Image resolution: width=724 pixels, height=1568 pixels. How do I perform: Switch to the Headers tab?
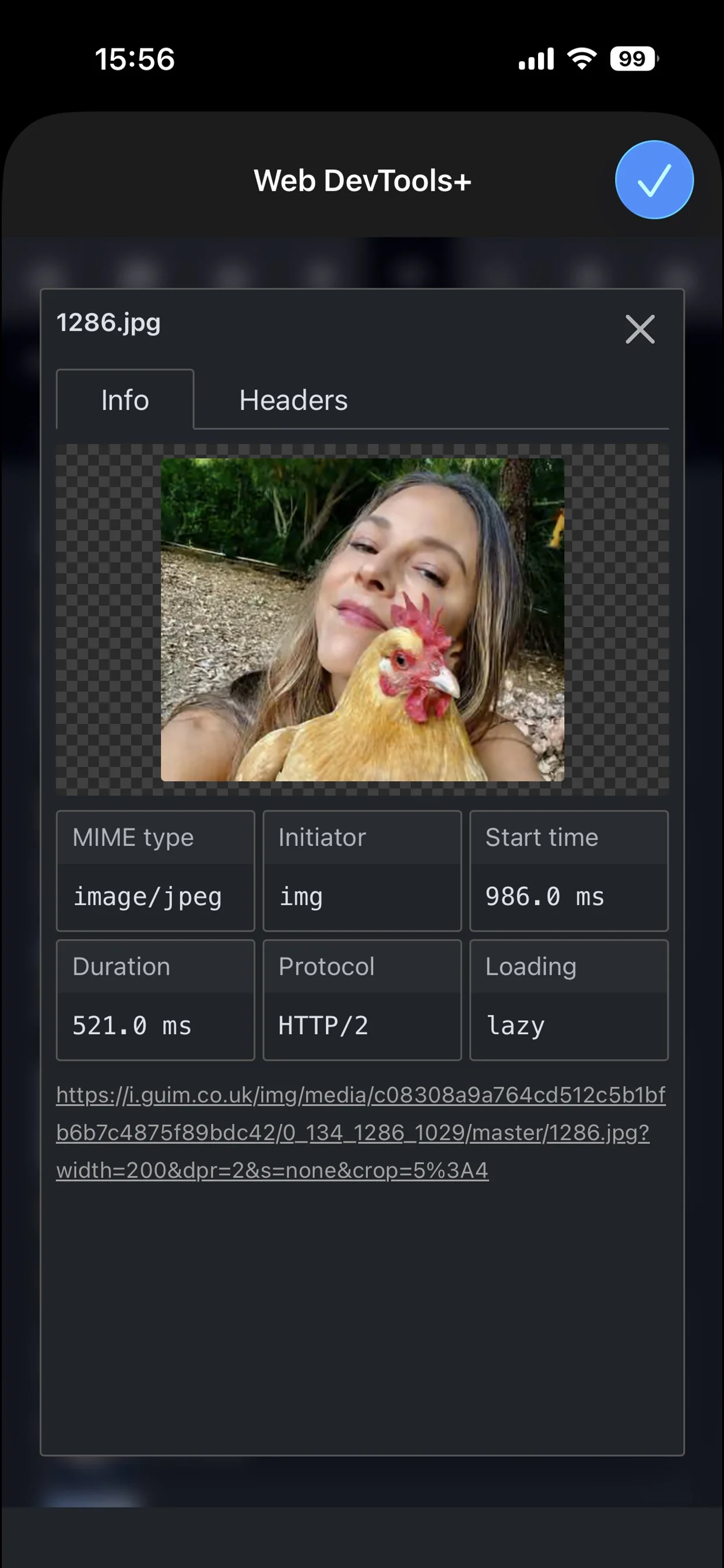293,401
